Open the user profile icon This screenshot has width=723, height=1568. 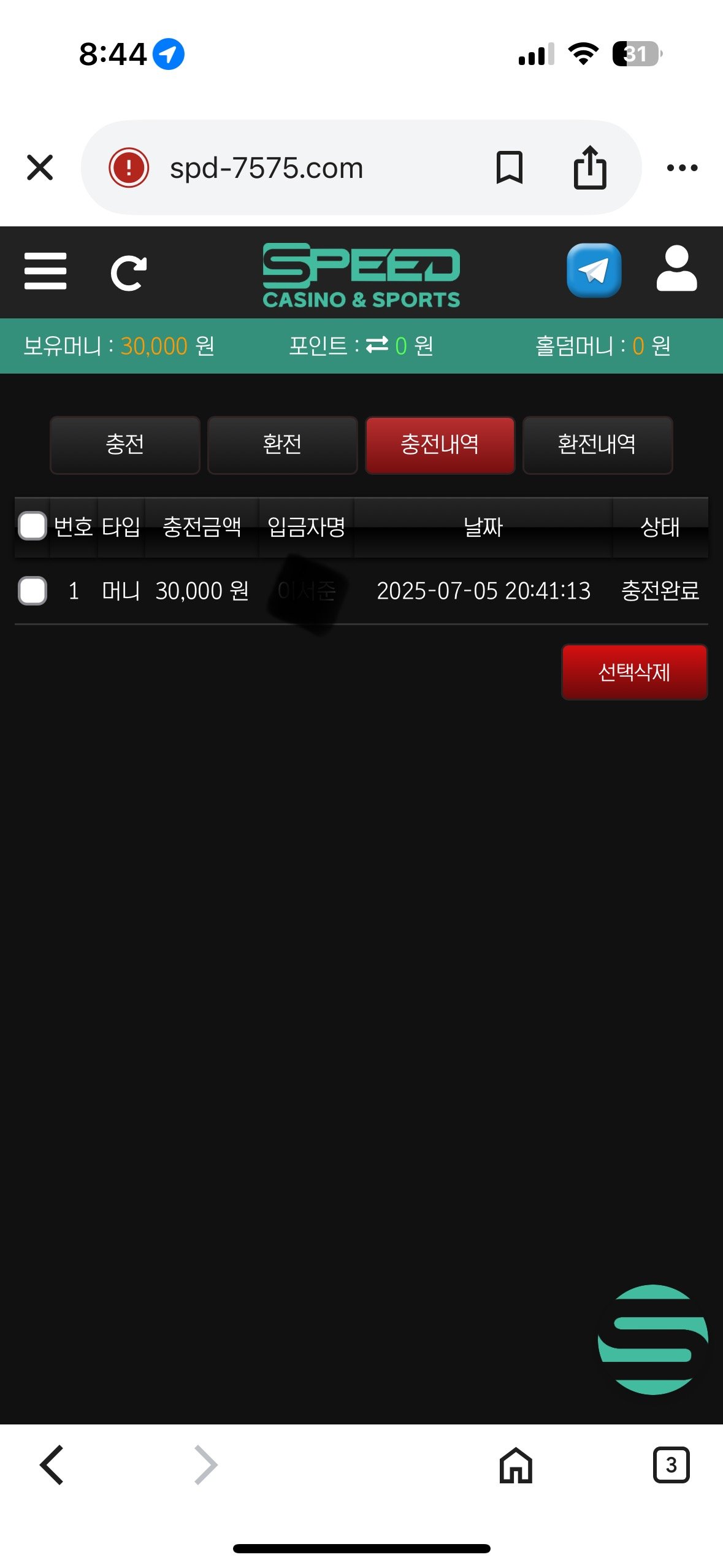pyautogui.click(x=676, y=269)
